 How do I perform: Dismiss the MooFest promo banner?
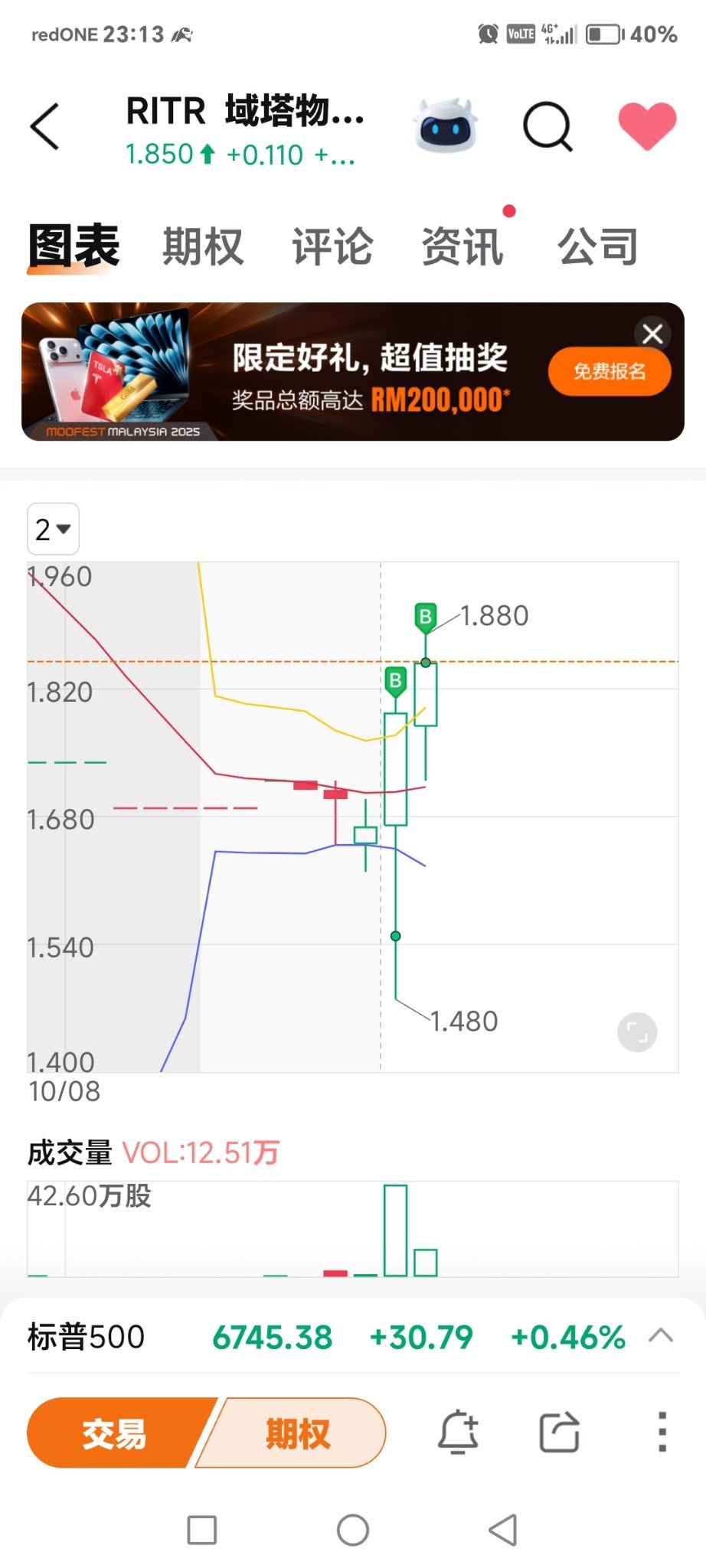[x=652, y=334]
